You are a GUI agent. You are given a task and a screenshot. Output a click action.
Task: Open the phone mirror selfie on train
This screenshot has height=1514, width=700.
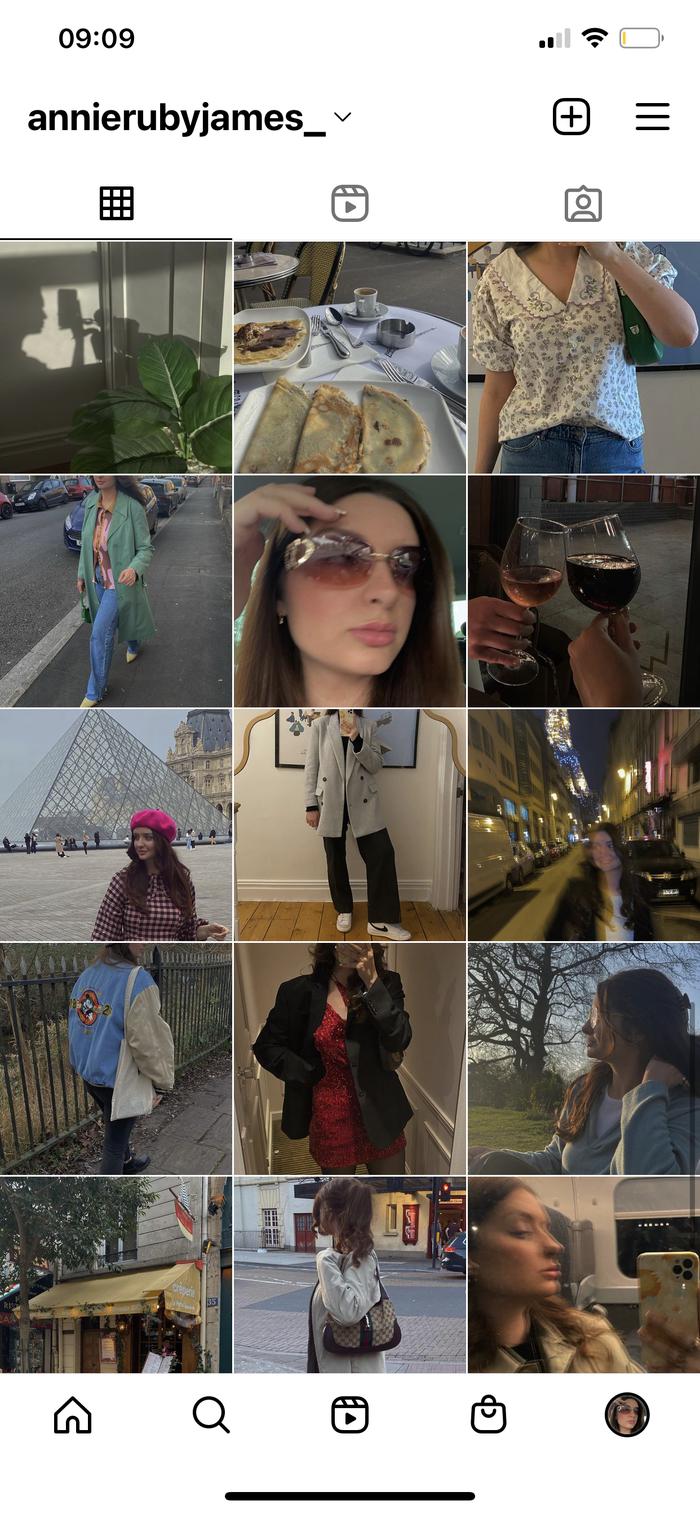tap(584, 1275)
